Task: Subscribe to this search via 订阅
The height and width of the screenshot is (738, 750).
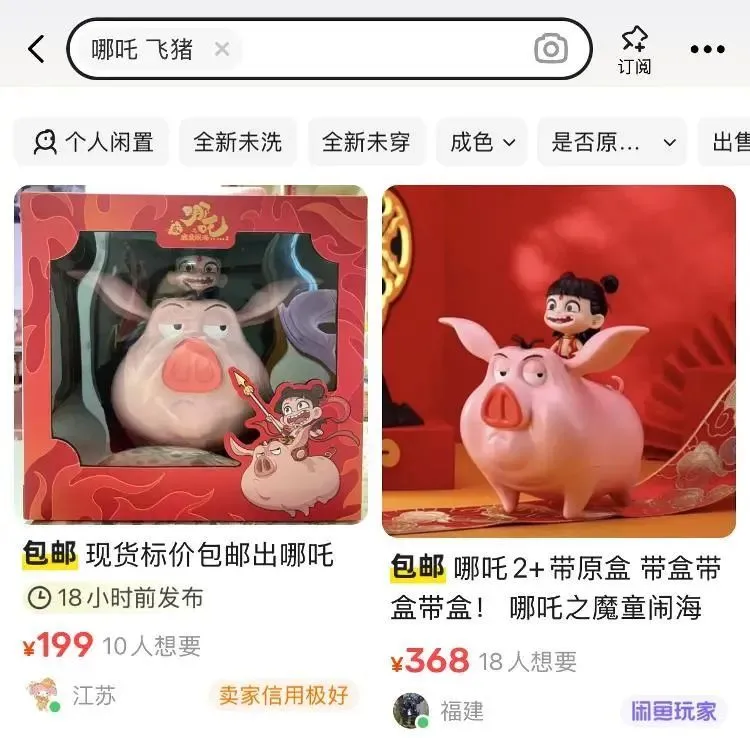Action: pyautogui.click(x=634, y=49)
